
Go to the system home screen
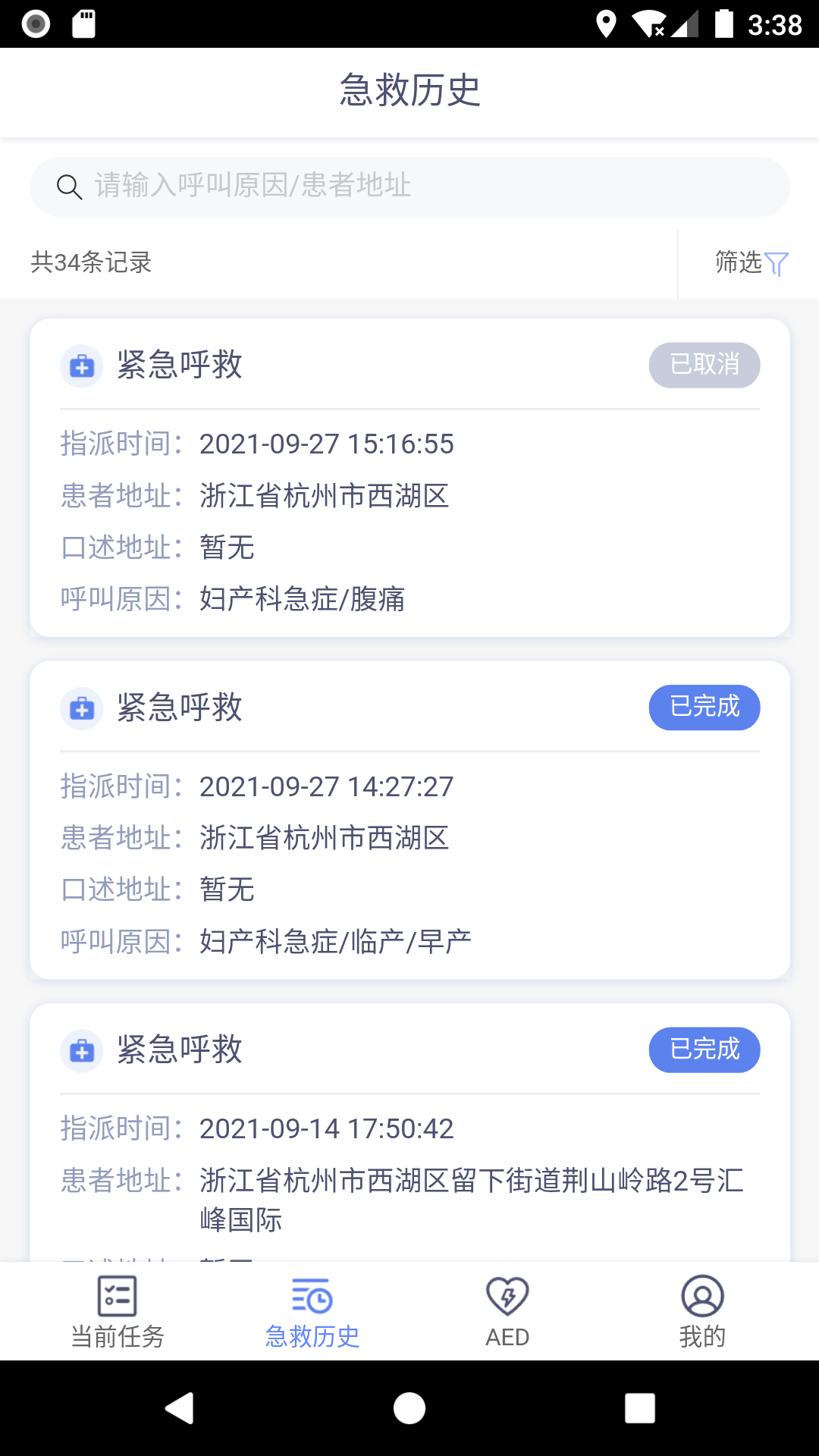click(x=409, y=1408)
